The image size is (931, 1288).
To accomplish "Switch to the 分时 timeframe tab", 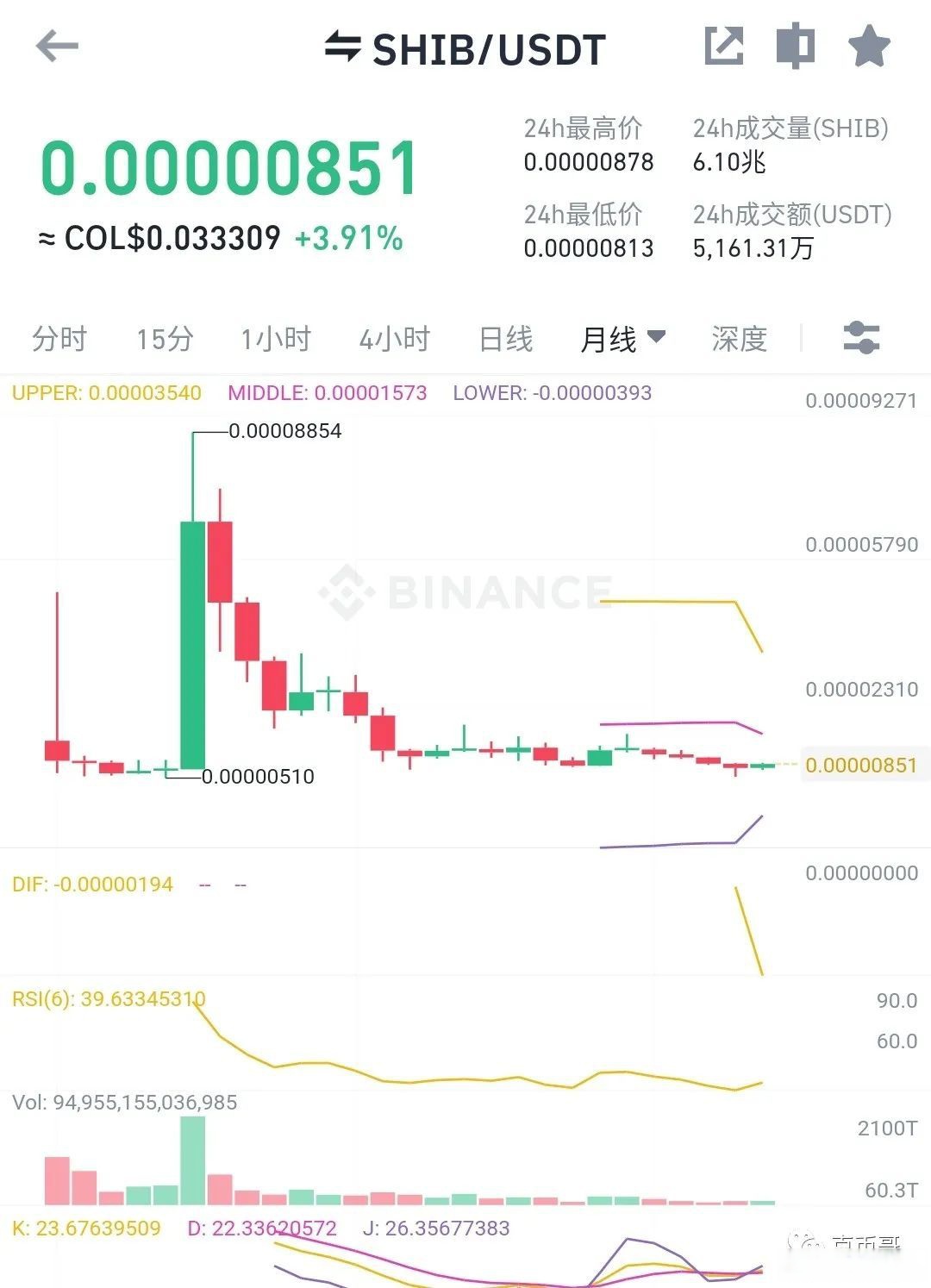I will click(57, 339).
